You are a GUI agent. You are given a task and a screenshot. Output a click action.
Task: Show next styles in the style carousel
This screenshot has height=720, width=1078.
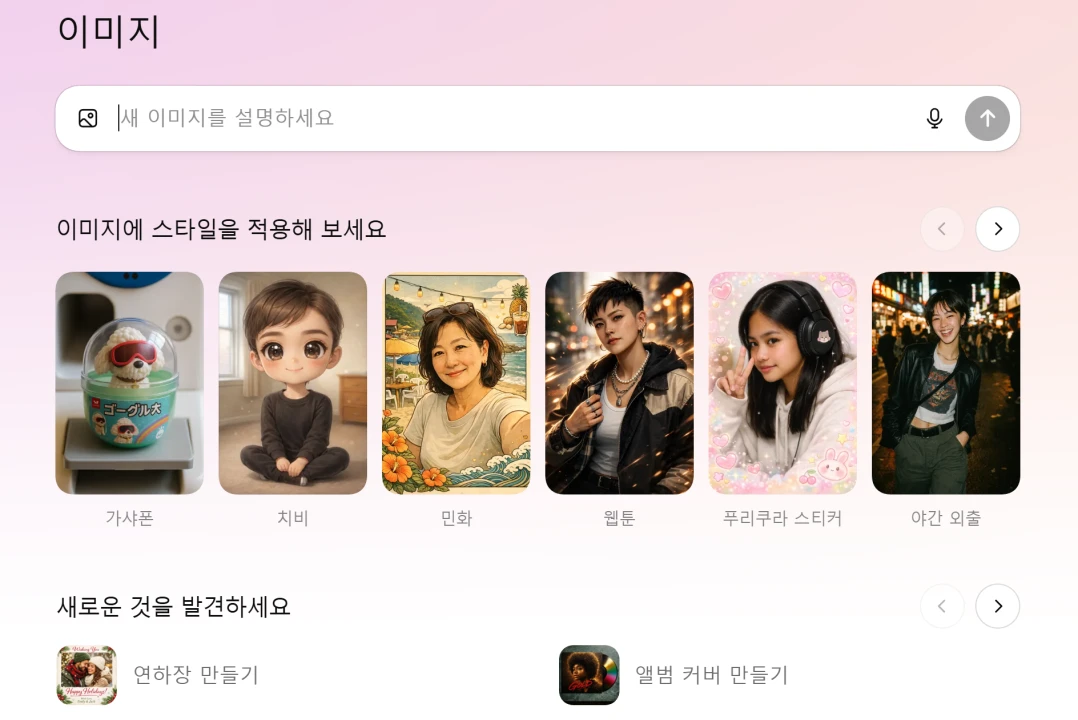(x=997, y=229)
